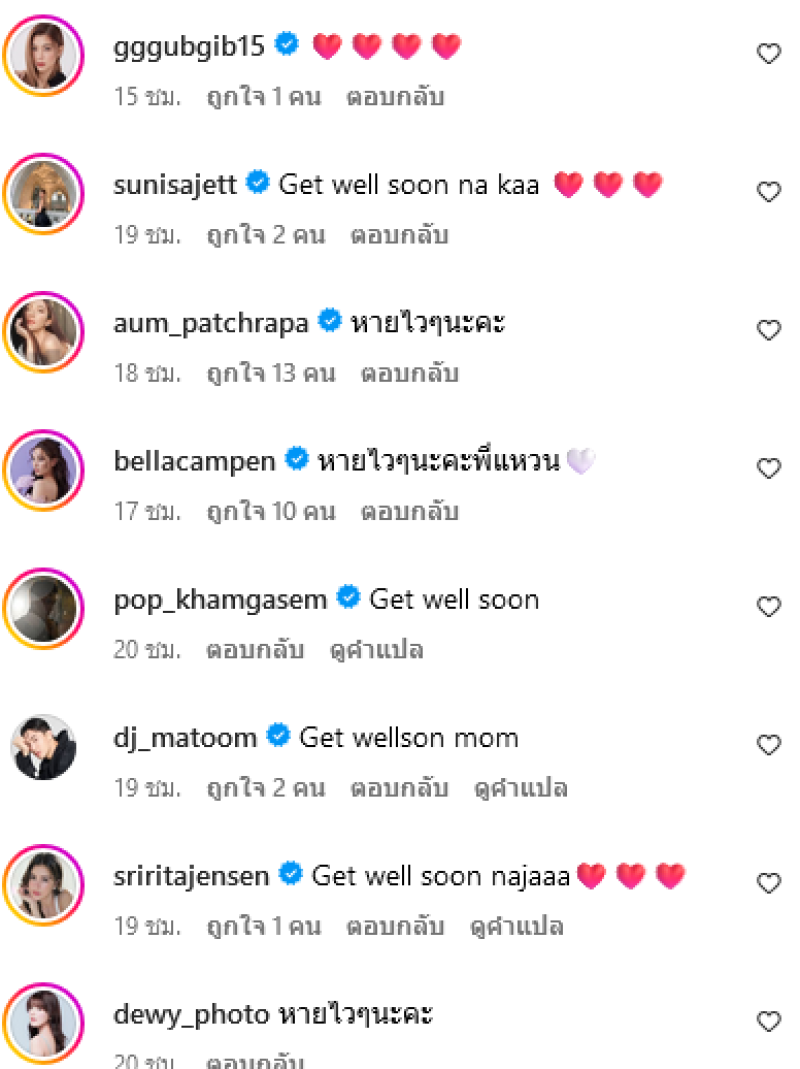Like sunisajett's Get well soon comment
The image size is (800, 1069).
768,192
